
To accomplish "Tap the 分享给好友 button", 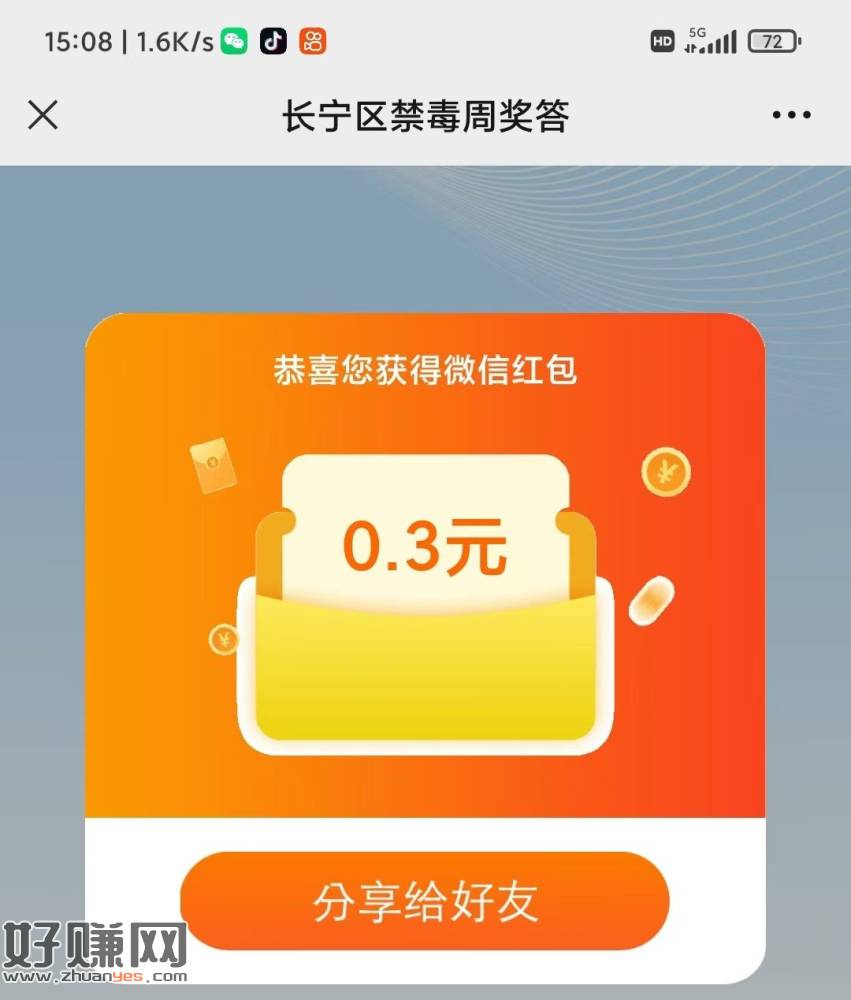I will (x=425, y=901).
